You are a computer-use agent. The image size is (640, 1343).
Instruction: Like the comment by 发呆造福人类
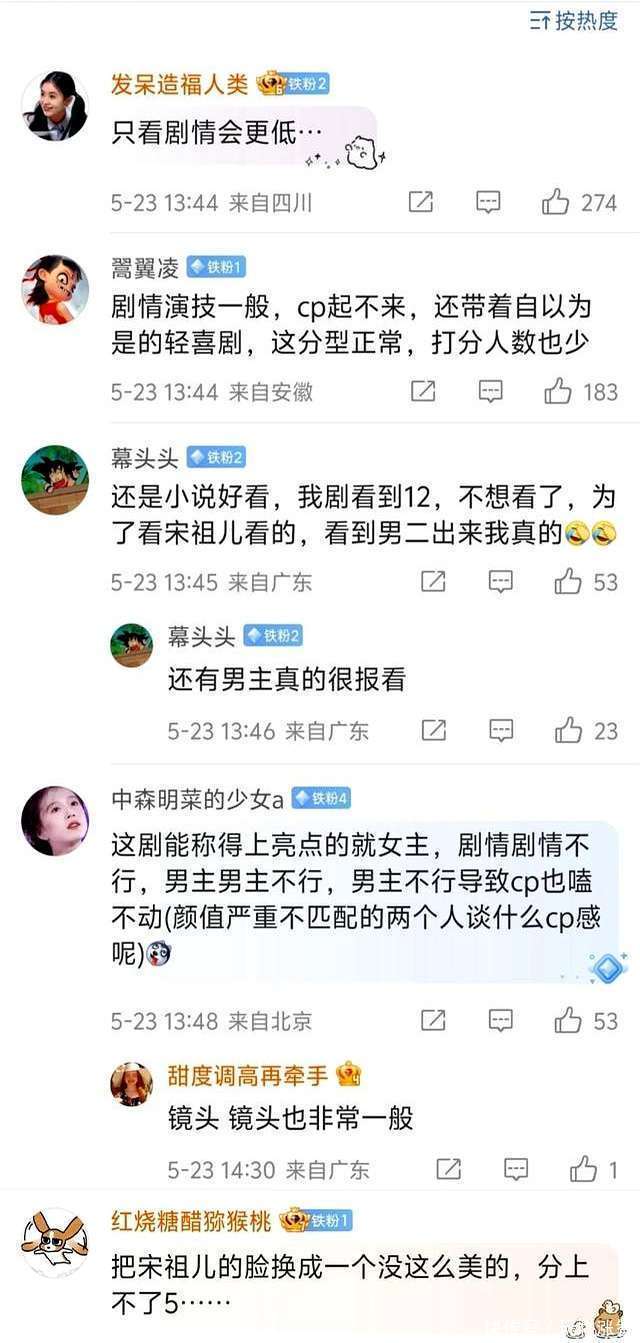[556, 202]
